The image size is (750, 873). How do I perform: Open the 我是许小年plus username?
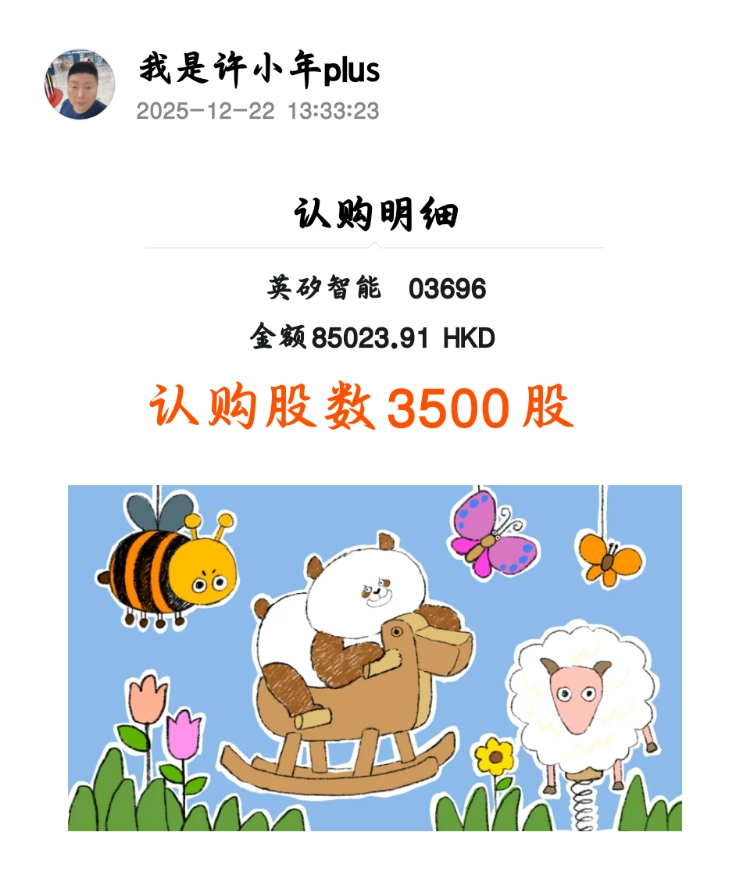coord(259,69)
